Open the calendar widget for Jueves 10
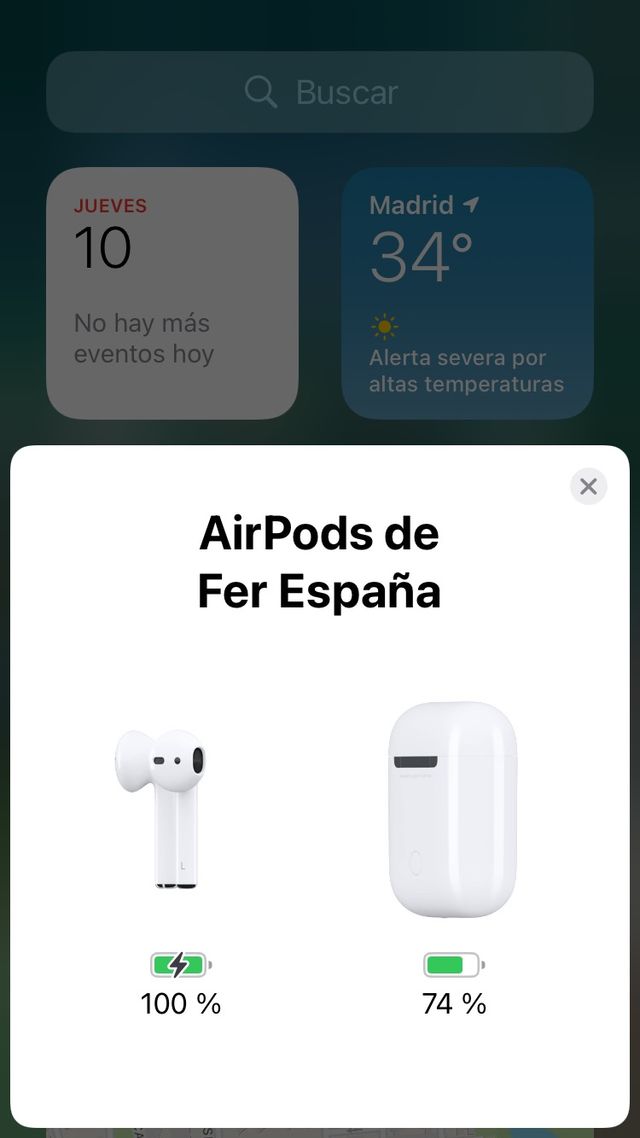 172,292
